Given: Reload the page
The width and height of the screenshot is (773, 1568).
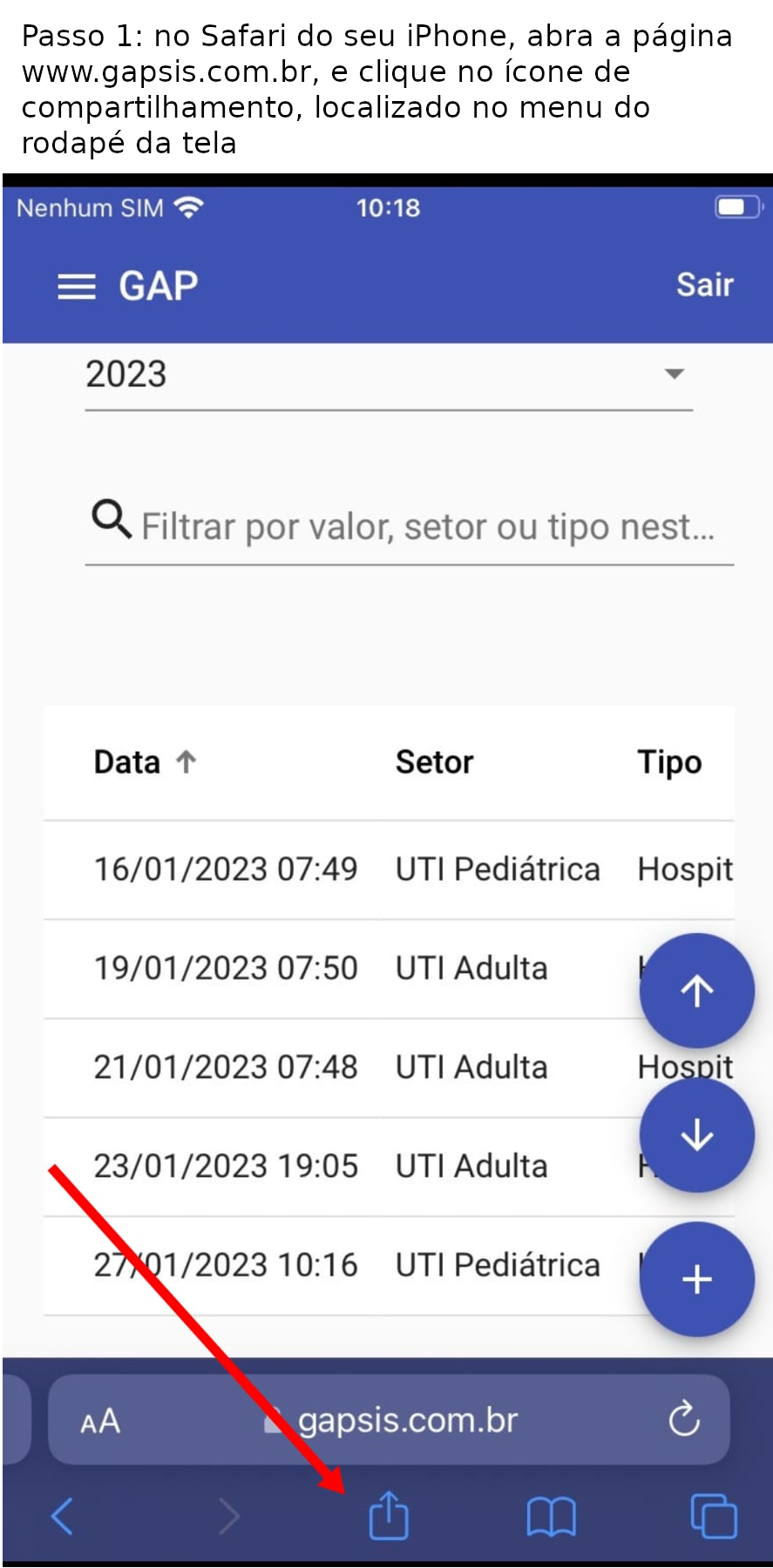Looking at the screenshot, I should pyautogui.click(x=684, y=1420).
